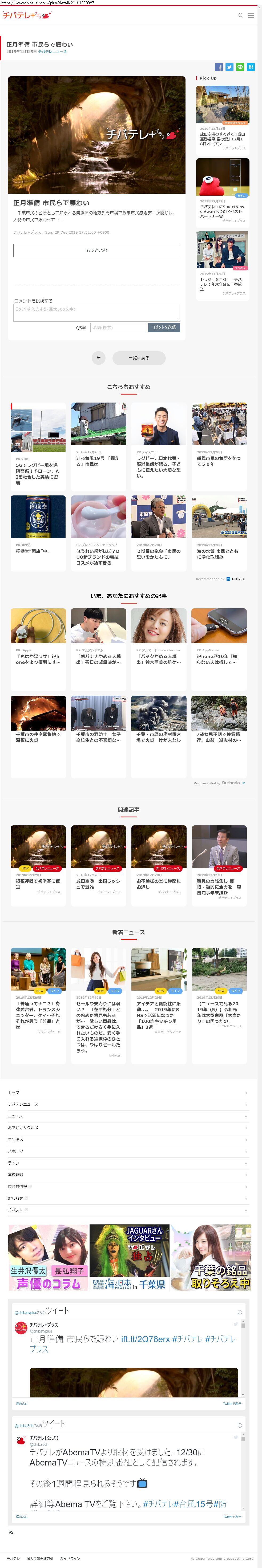Submit with the コメントを送信 button
262x1568 pixels.
tap(164, 328)
